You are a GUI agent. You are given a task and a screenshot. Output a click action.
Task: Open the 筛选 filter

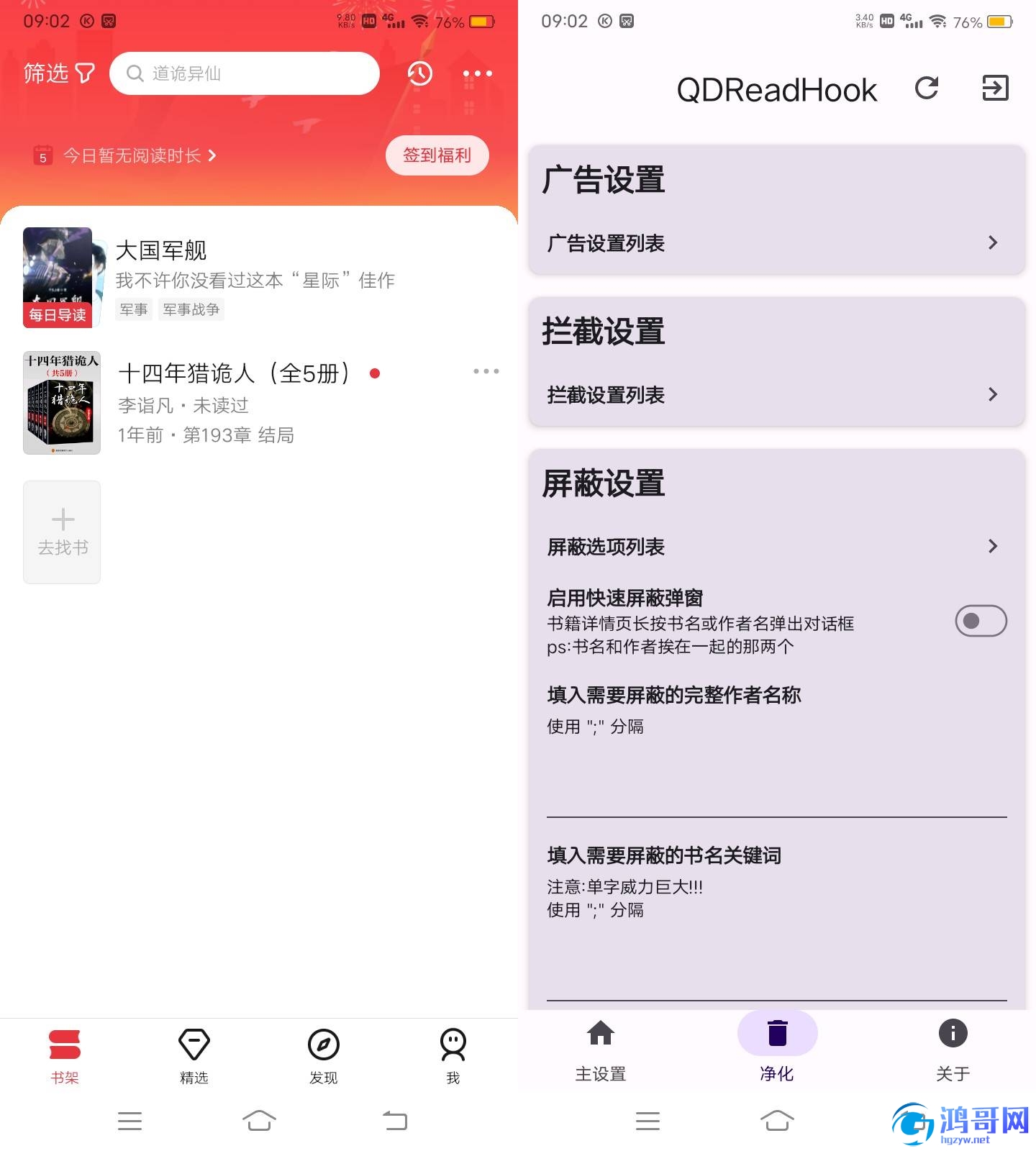pyautogui.click(x=58, y=73)
